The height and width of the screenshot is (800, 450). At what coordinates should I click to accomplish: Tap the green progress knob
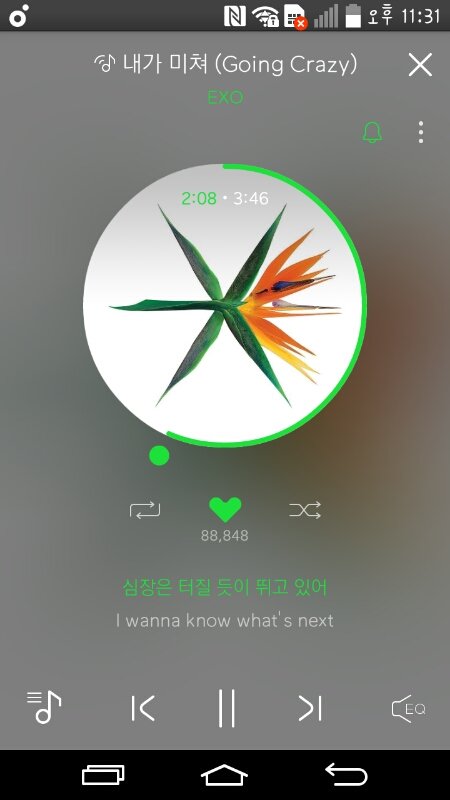(x=159, y=456)
